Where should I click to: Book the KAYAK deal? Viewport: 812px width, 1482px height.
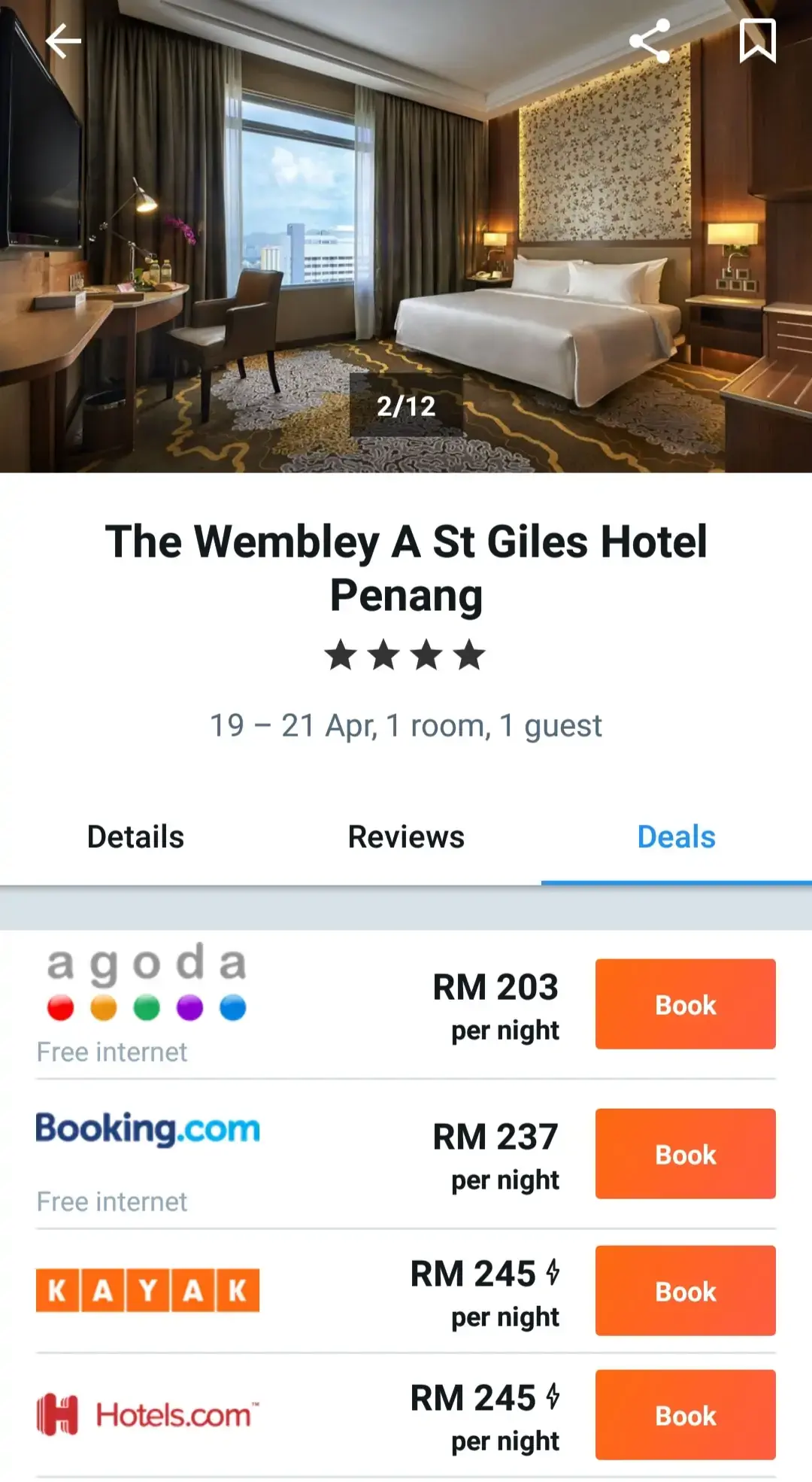pyautogui.click(x=685, y=1291)
